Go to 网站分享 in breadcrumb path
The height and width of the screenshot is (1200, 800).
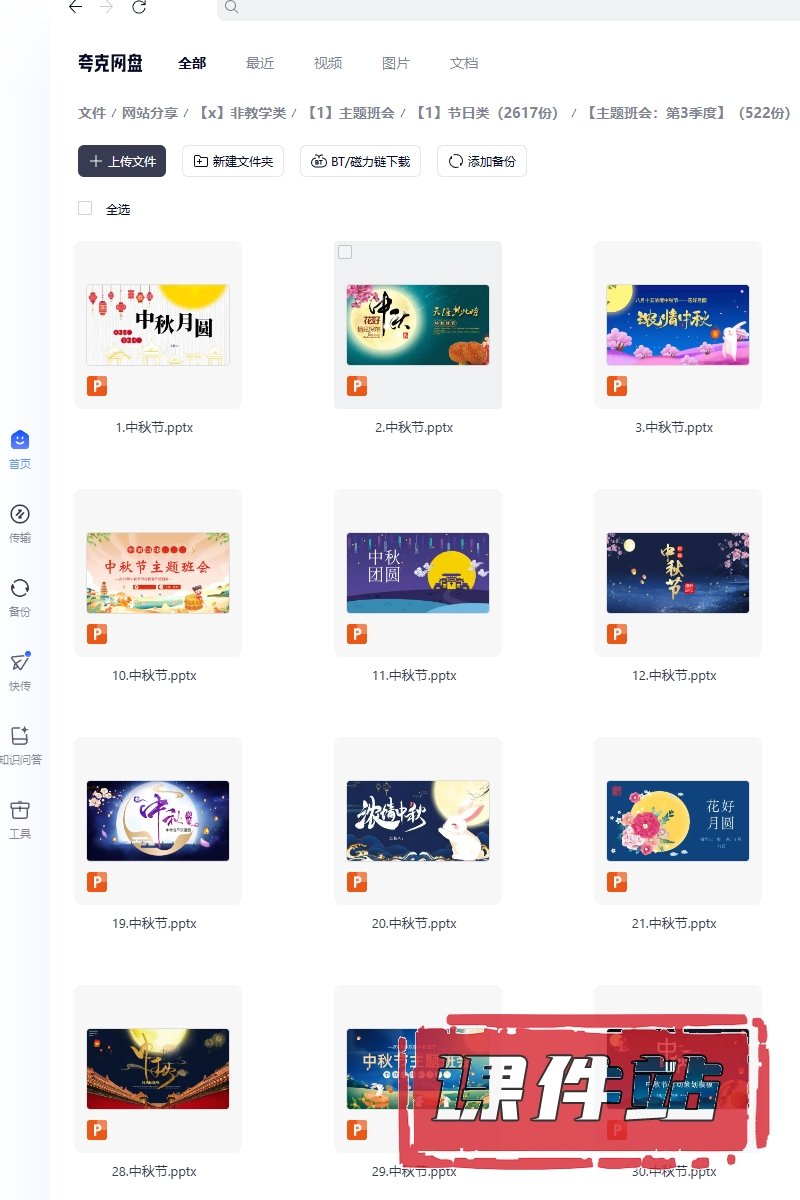(x=149, y=113)
